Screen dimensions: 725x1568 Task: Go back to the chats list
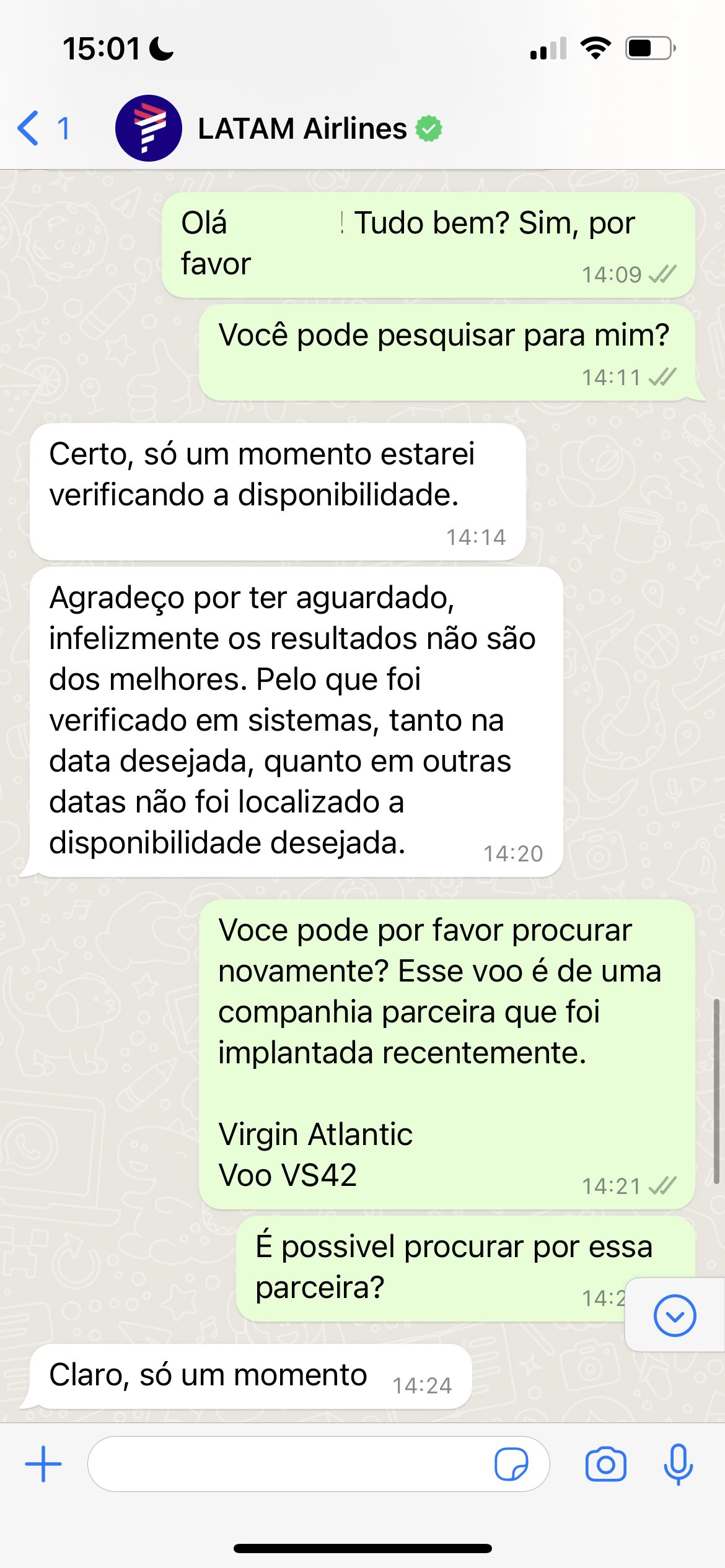point(43,128)
